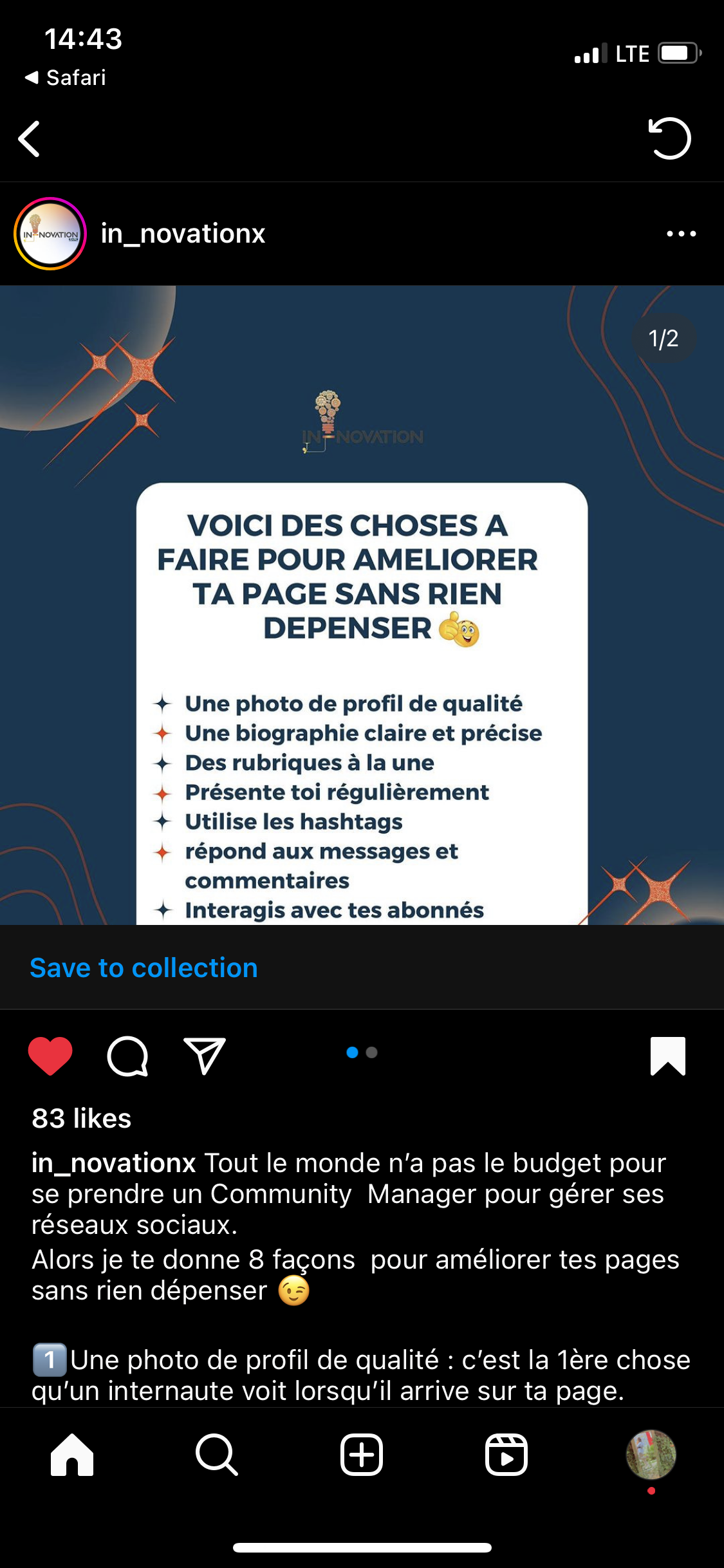This screenshot has width=724, height=1568.
Task: Open the comments bubble icon
Action: pyautogui.click(x=127, y=1056)
